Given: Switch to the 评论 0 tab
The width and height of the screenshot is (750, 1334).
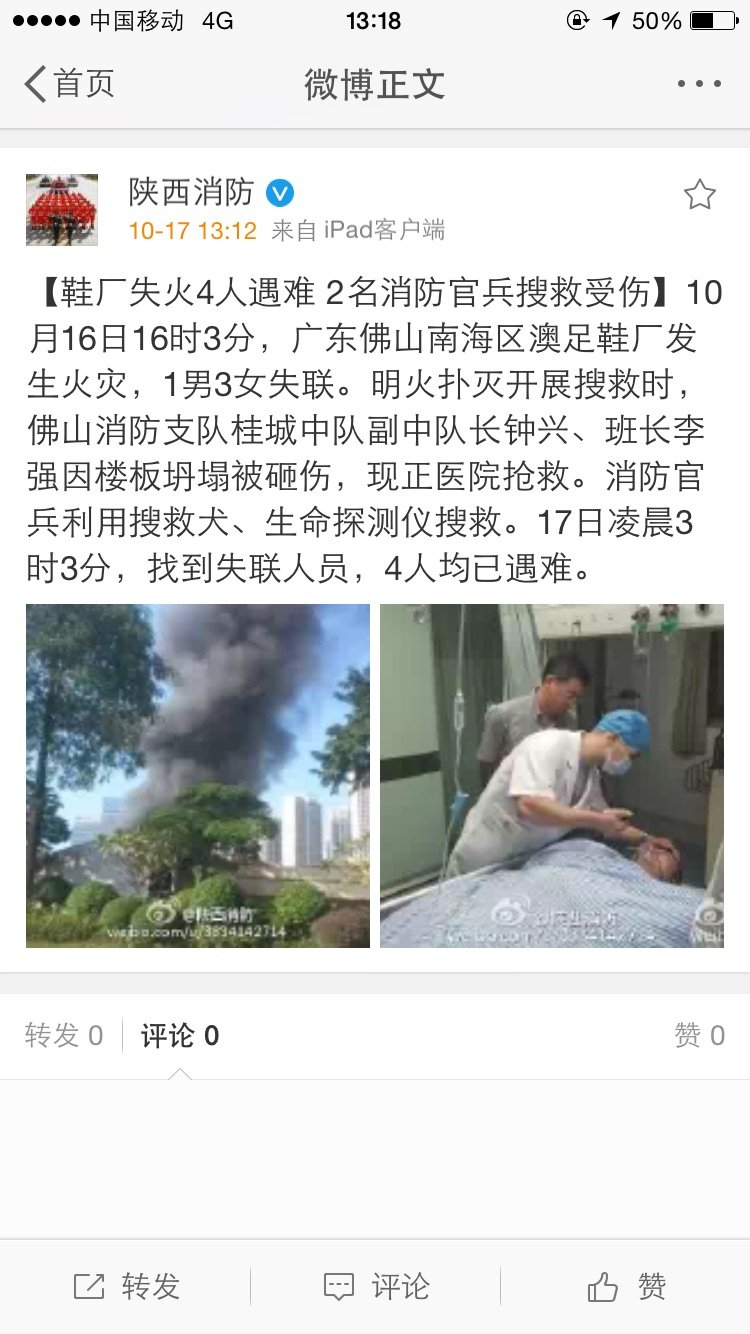Looking at the screenshot, I should click(180, 1036).
